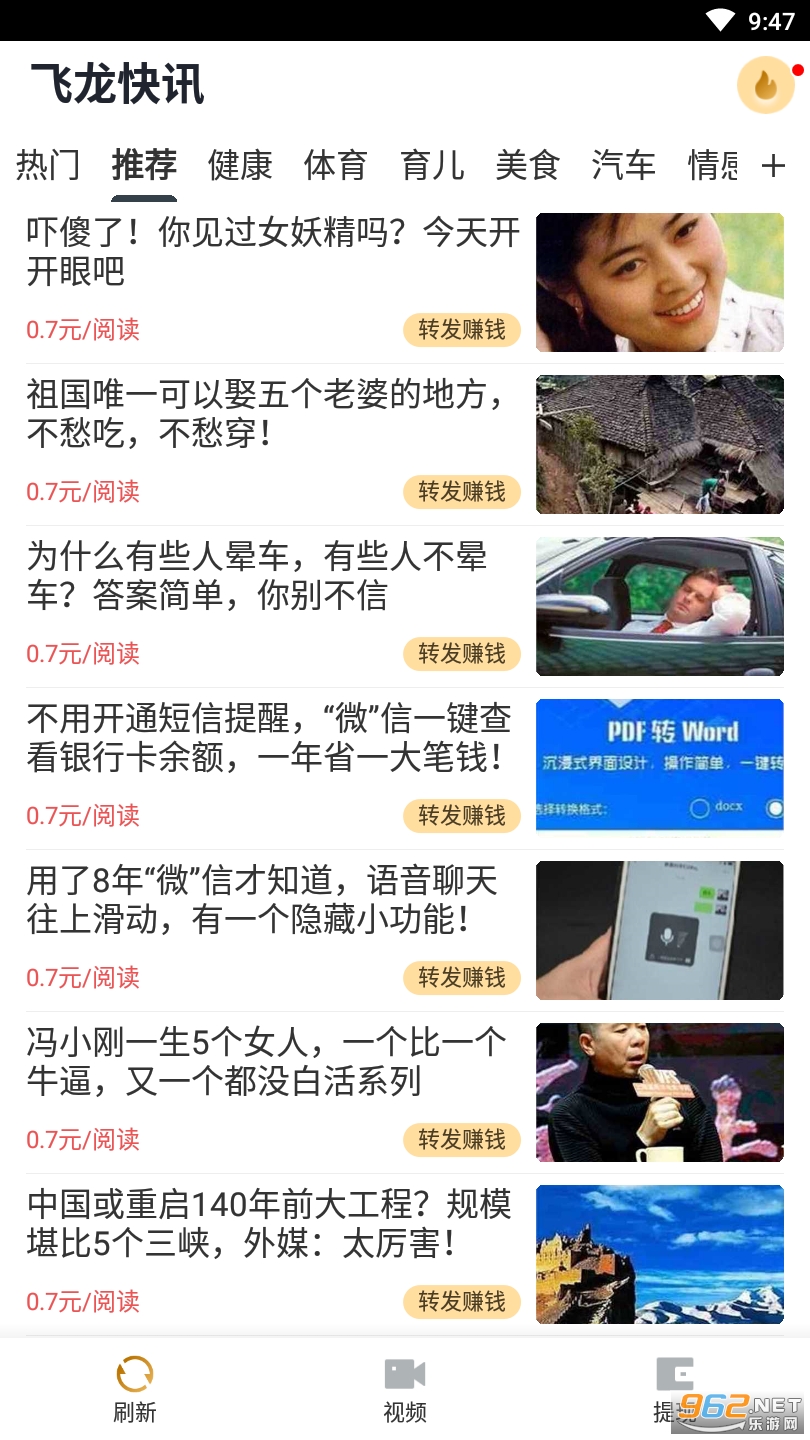Screen dimensions: 810x1440
Task: Go to the 美食 tab
Action: click(x=527, y=165)
